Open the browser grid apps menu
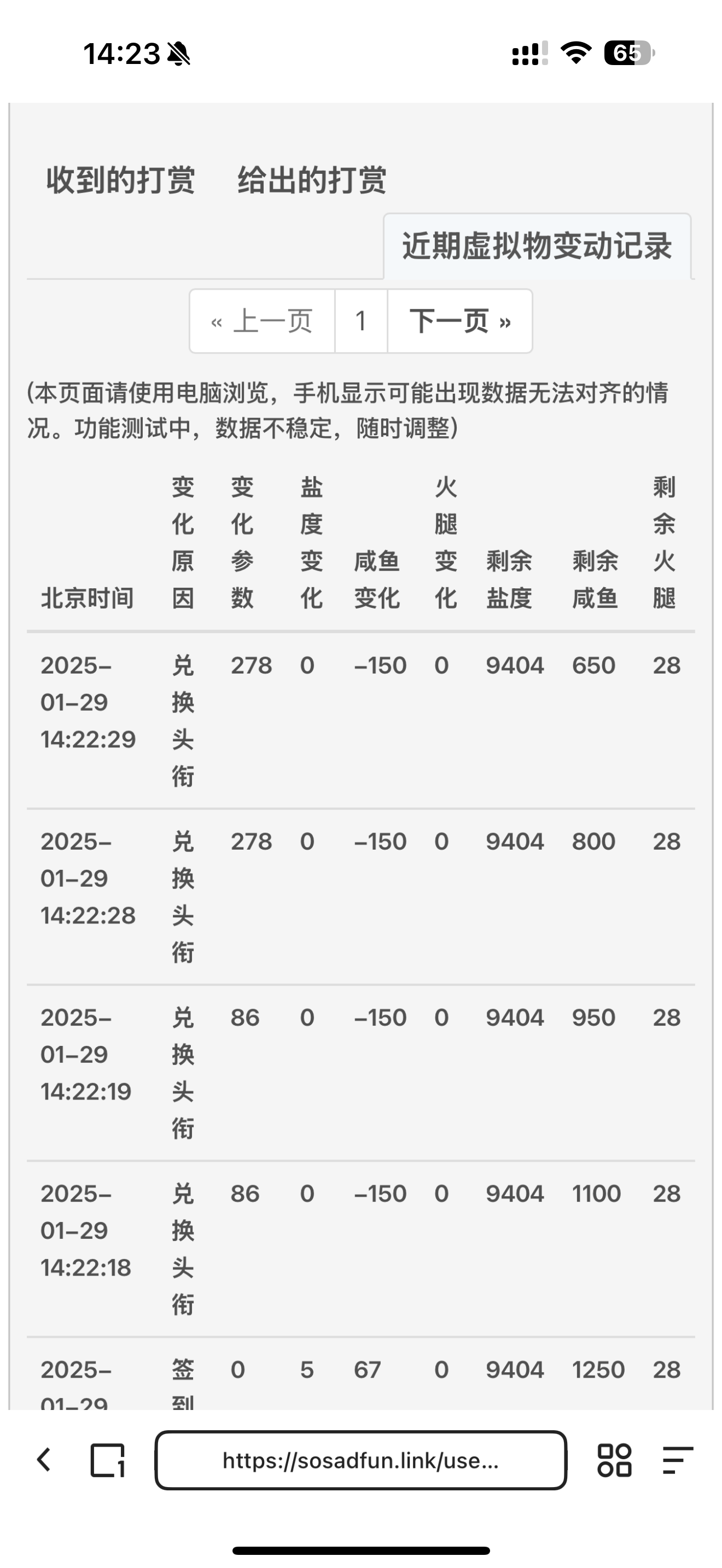The image size is (722, 1568). point(614,1460)
